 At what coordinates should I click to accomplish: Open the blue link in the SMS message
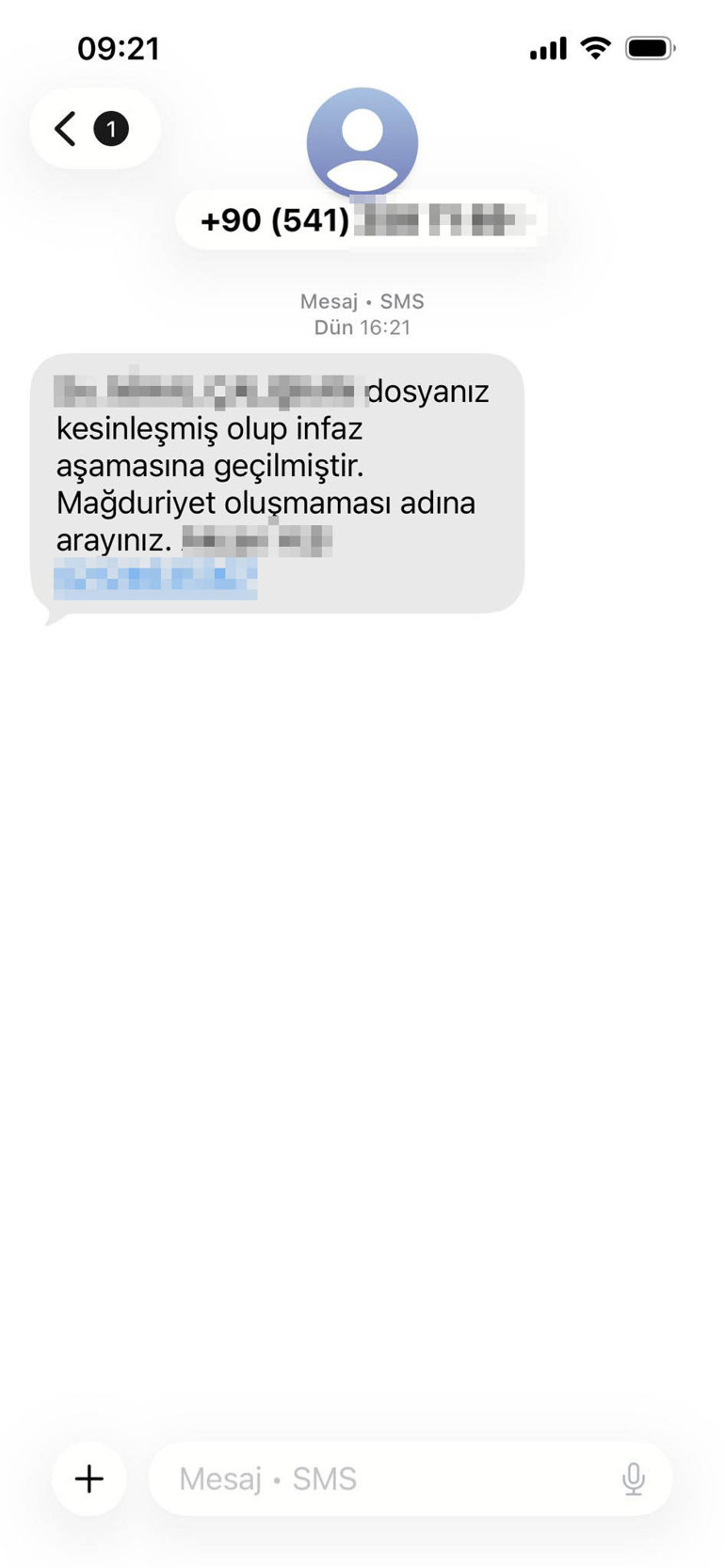click(155, 578)
